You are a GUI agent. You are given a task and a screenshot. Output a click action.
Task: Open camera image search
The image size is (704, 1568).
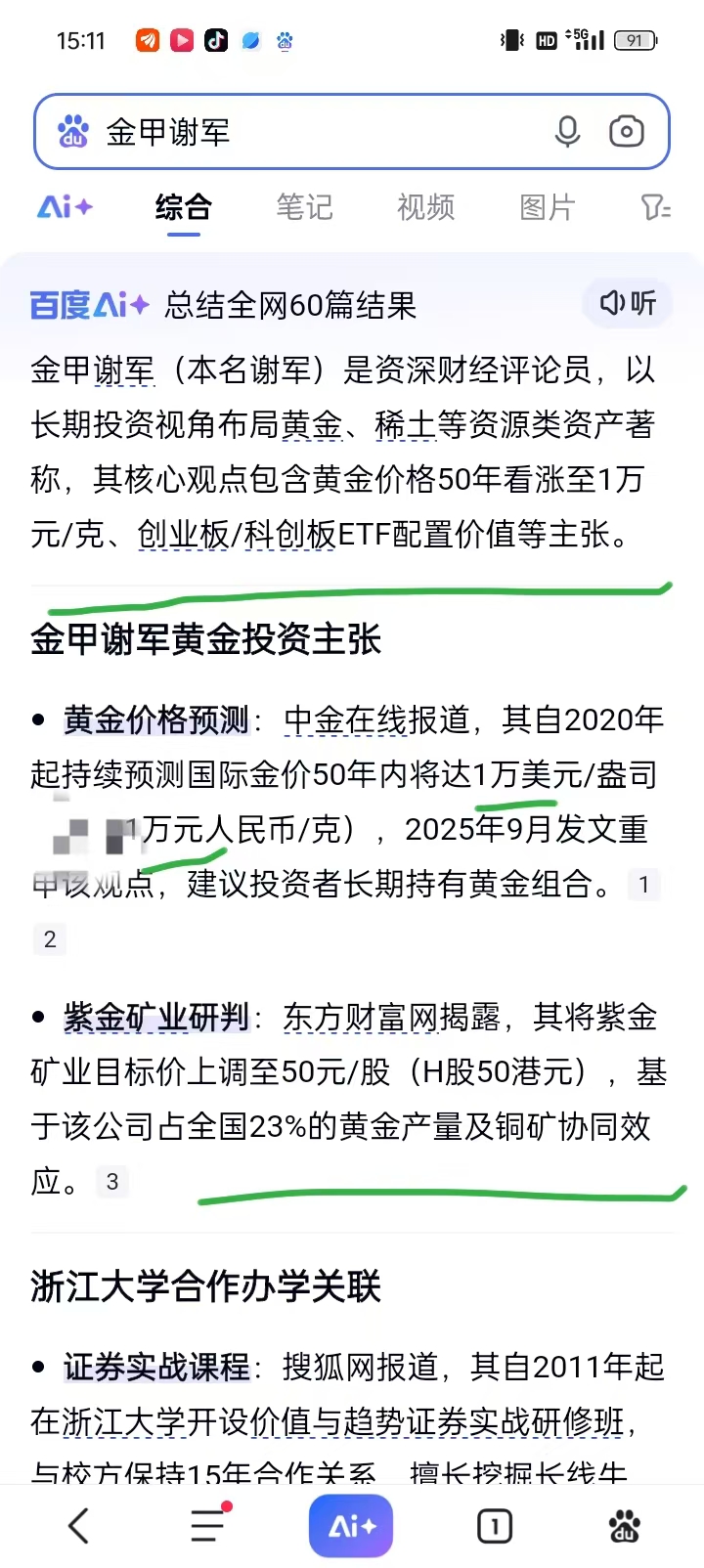[x=626, y=132]
